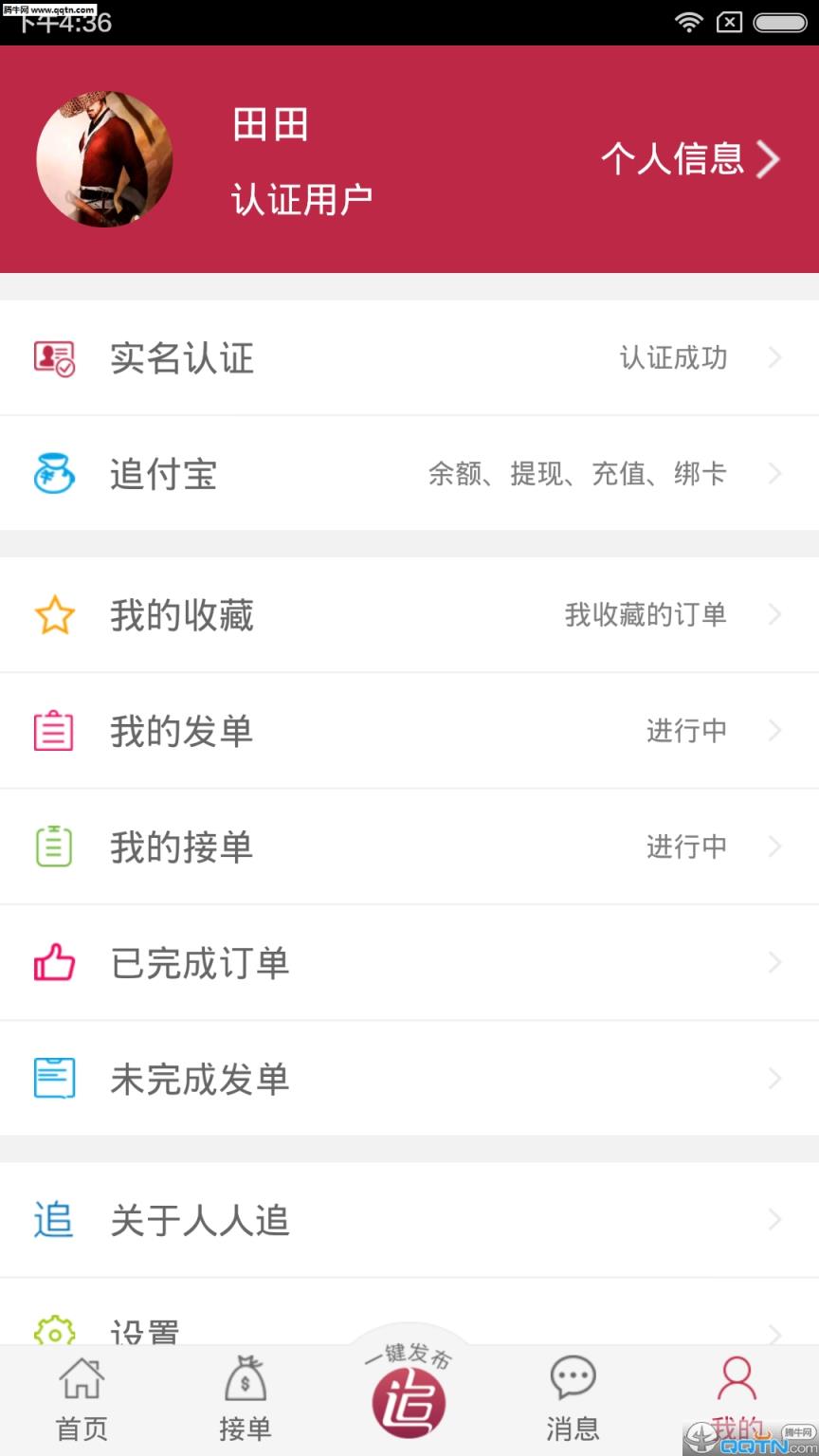Open the 认证成功 status link

click(673, 358)
